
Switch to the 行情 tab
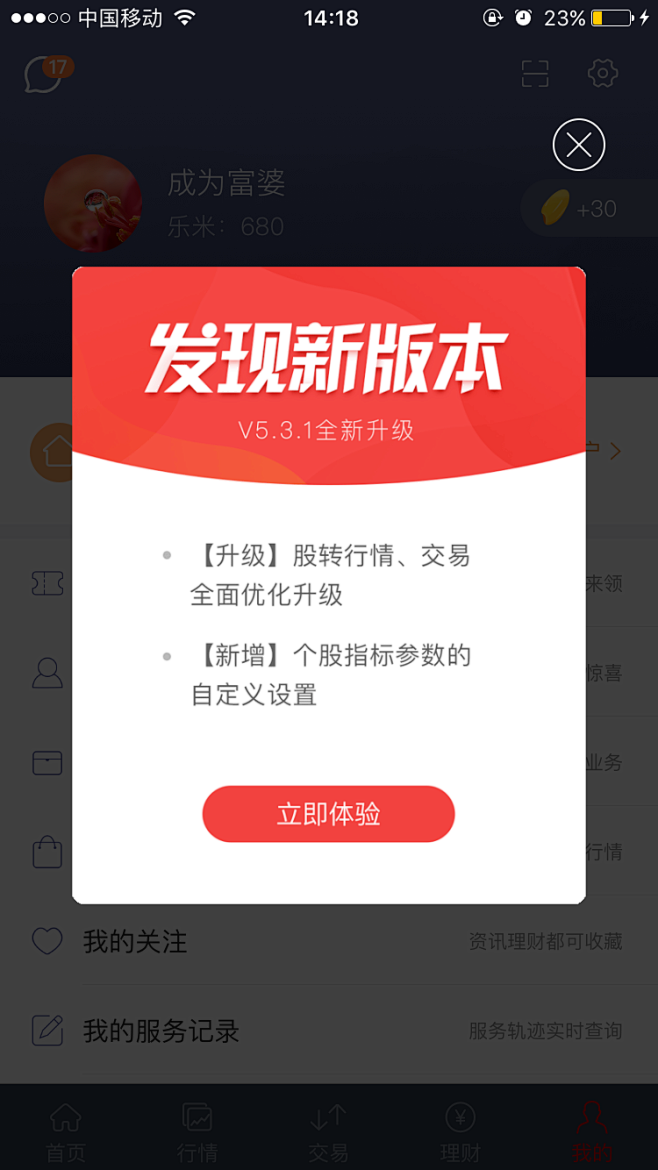[197, 1132]
